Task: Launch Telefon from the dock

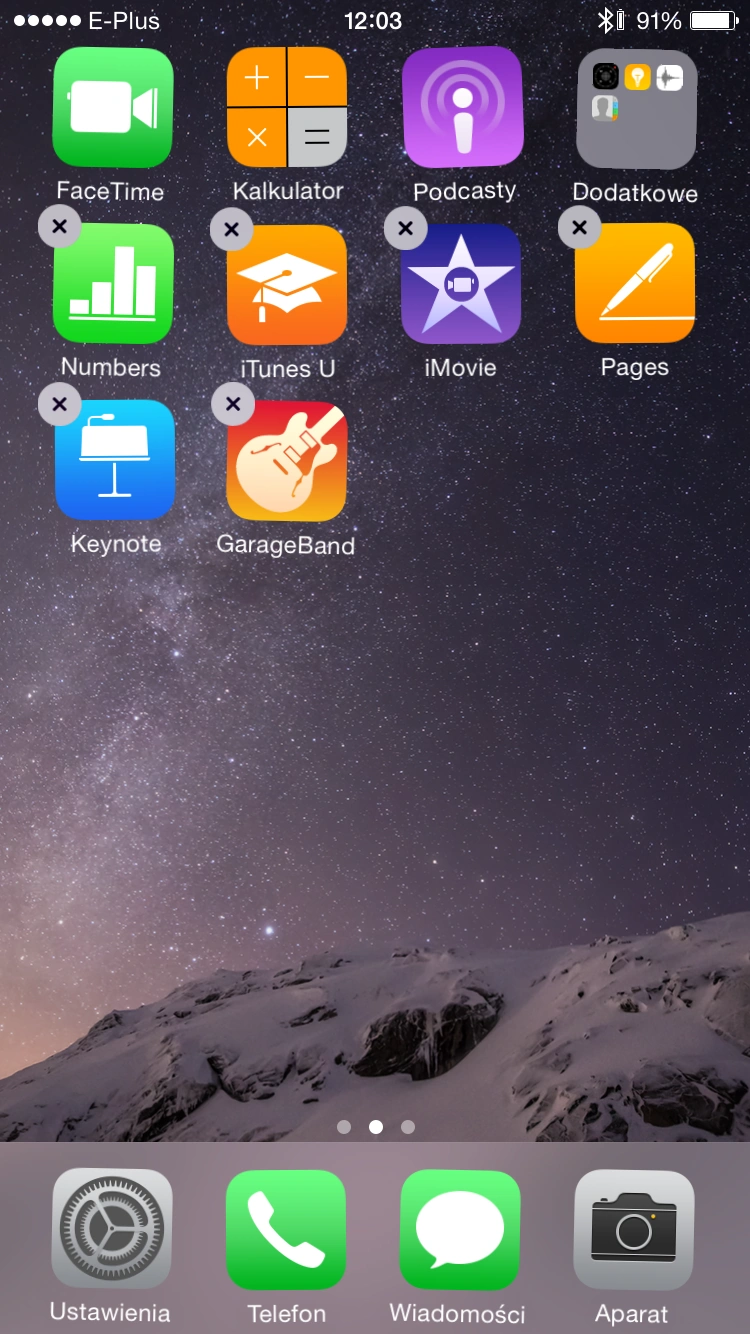Action: (x=286, y=1229)
